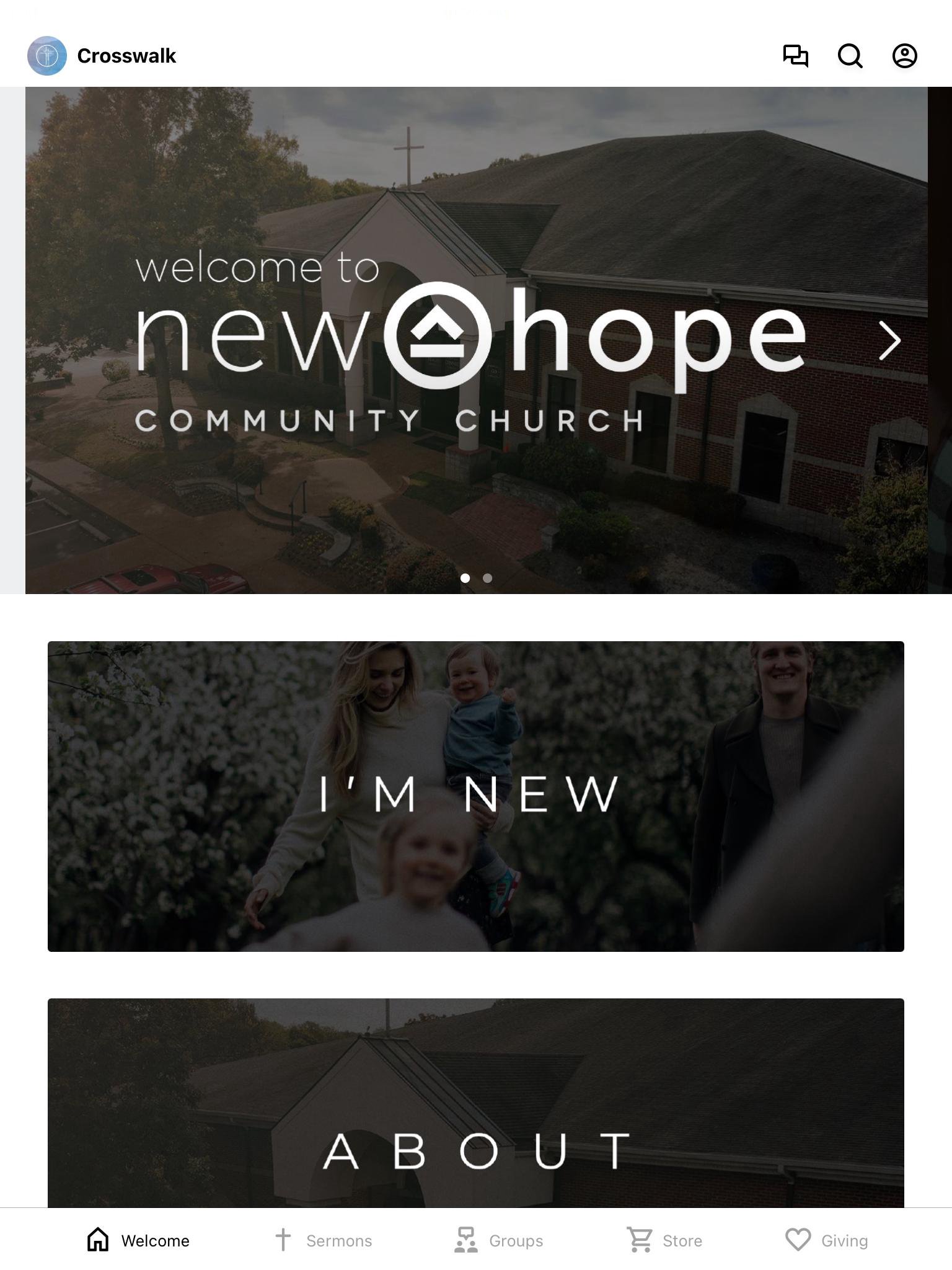The width and height of the screenshot is (952, 1270).
Task: Jump to second carousel page dot
Action: (x=488, y=578)
